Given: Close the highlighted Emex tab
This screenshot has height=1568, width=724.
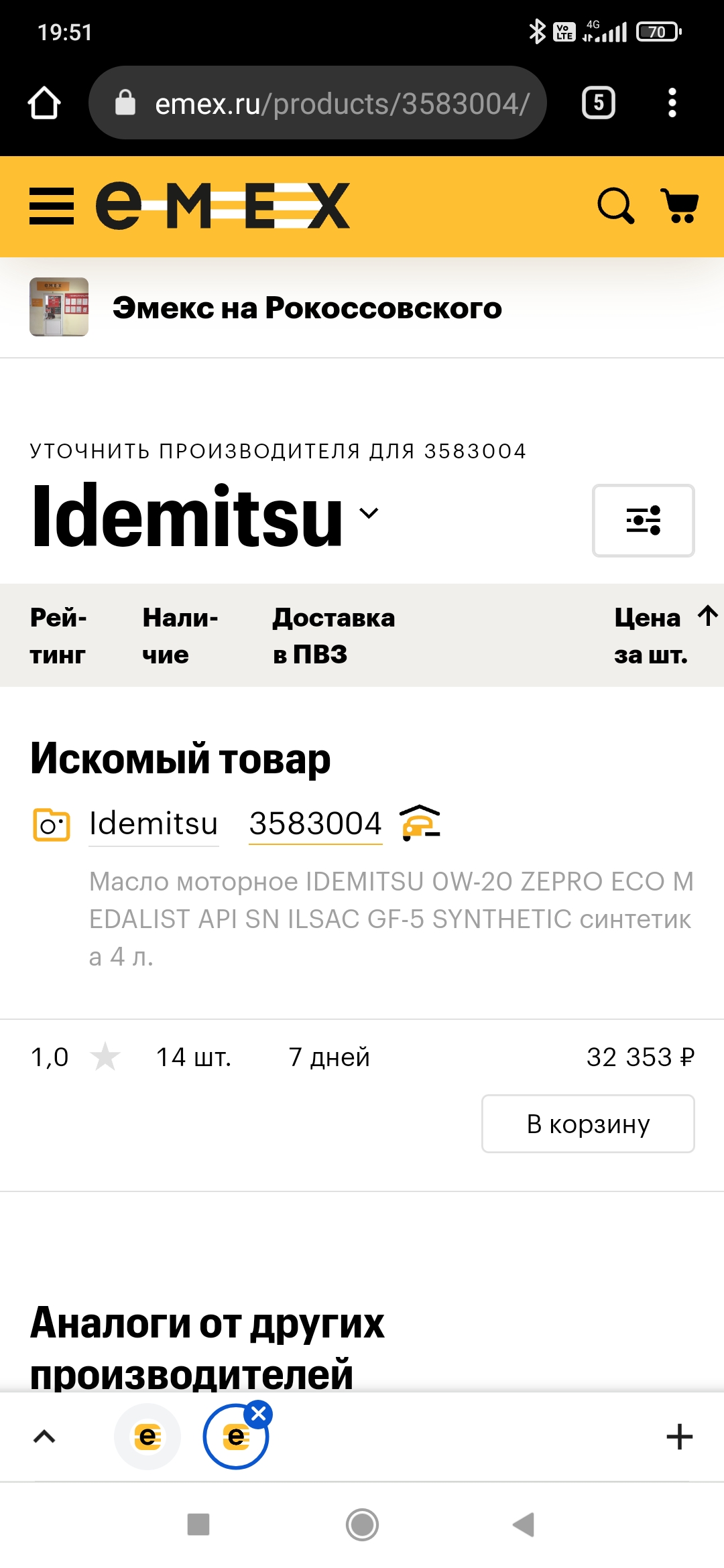Looking at the screenshot, I should pos(258,1415).
